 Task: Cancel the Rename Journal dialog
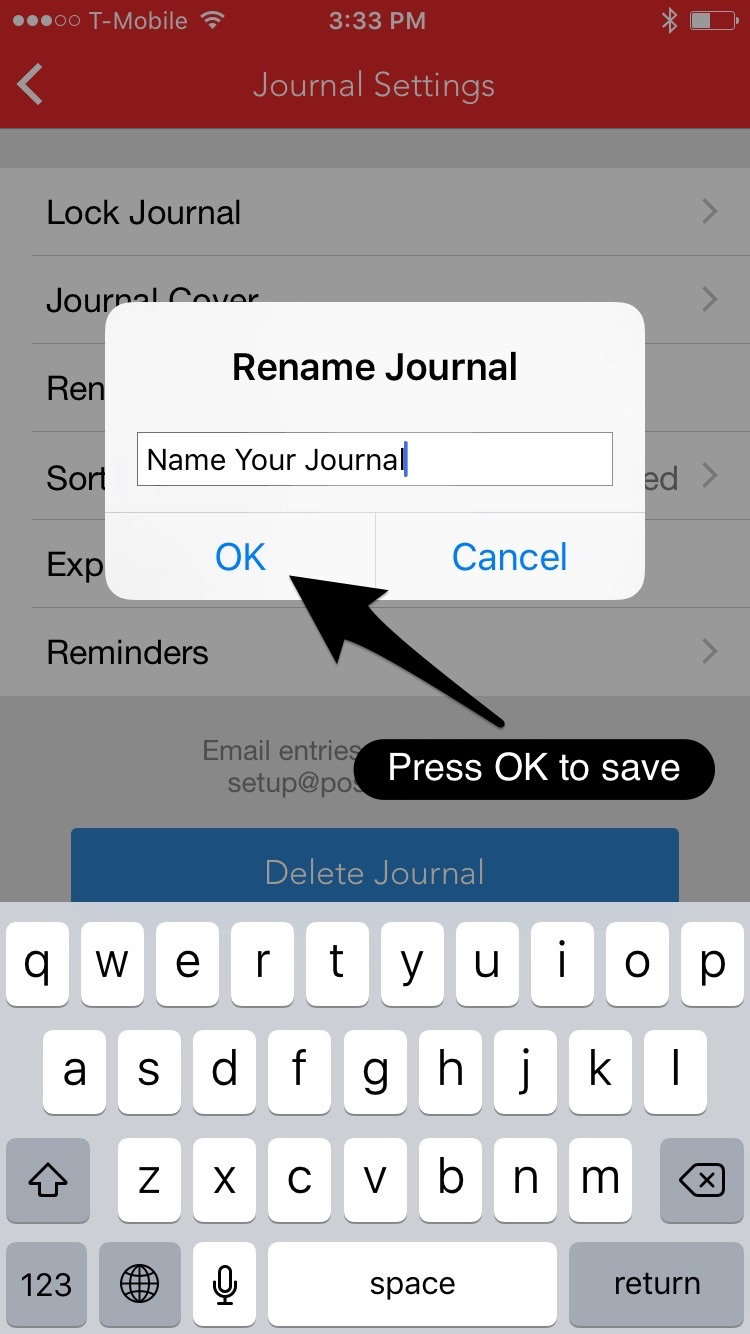tap(510, 556)
